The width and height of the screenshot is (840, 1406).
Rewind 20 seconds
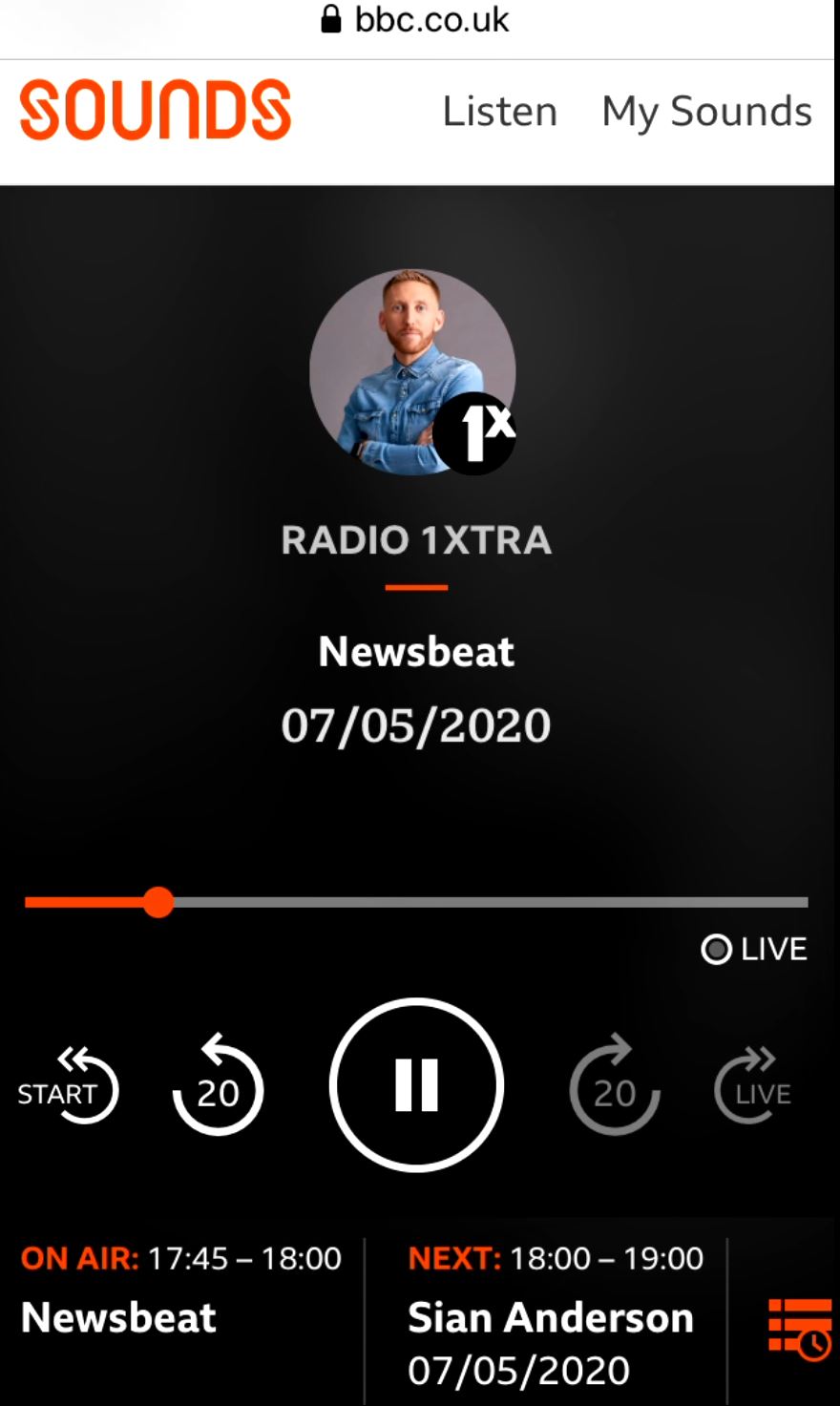pyautogui.click(x=218, y=1086)
